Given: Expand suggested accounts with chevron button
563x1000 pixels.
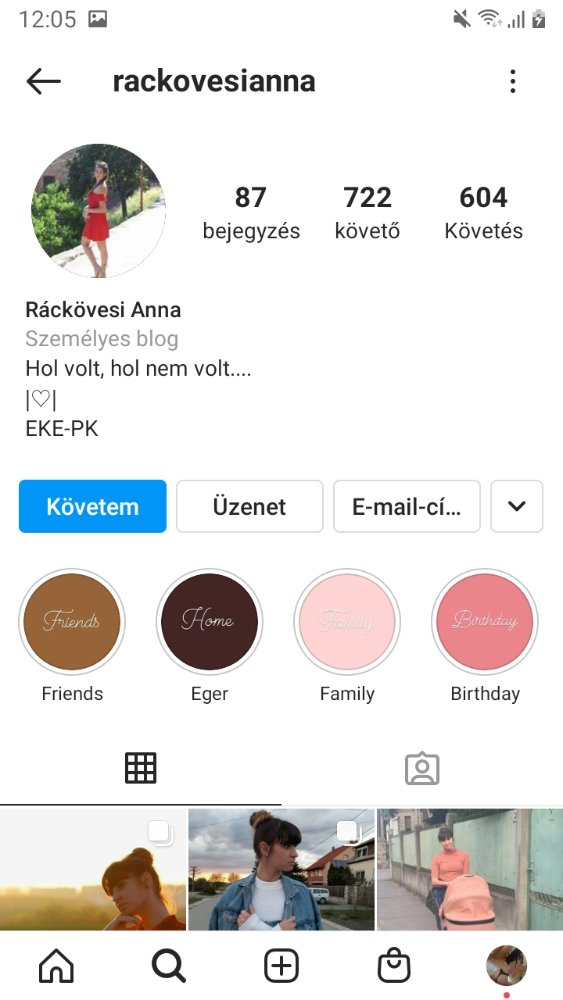Looking at the screenshot, I should [516, 506].
